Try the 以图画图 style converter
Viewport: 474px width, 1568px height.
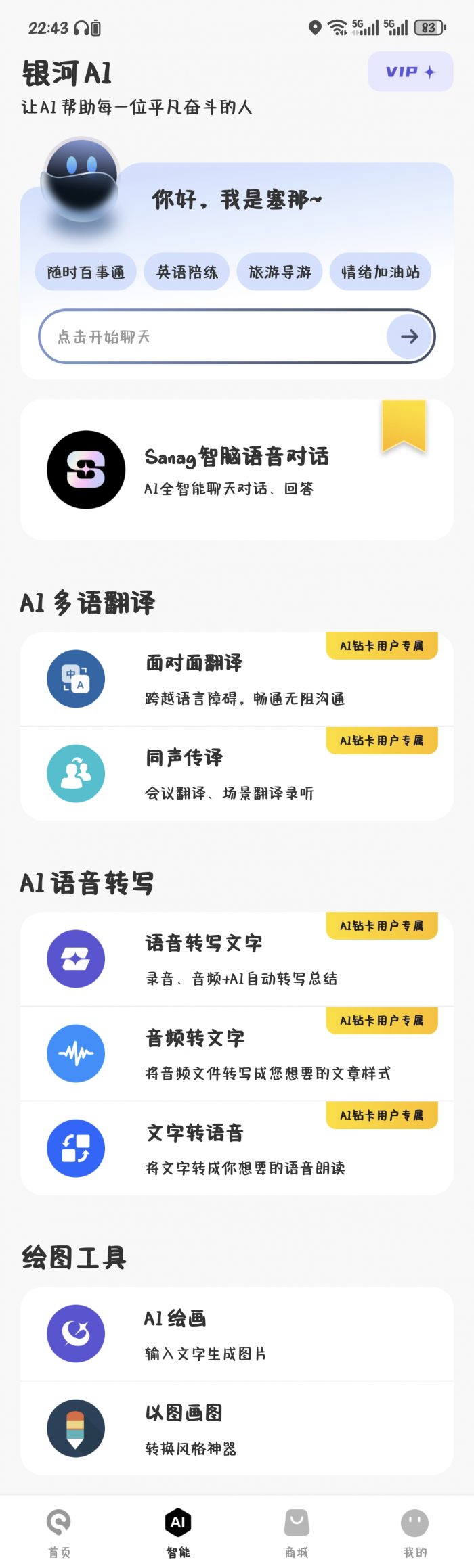[x=236, y=1428]
